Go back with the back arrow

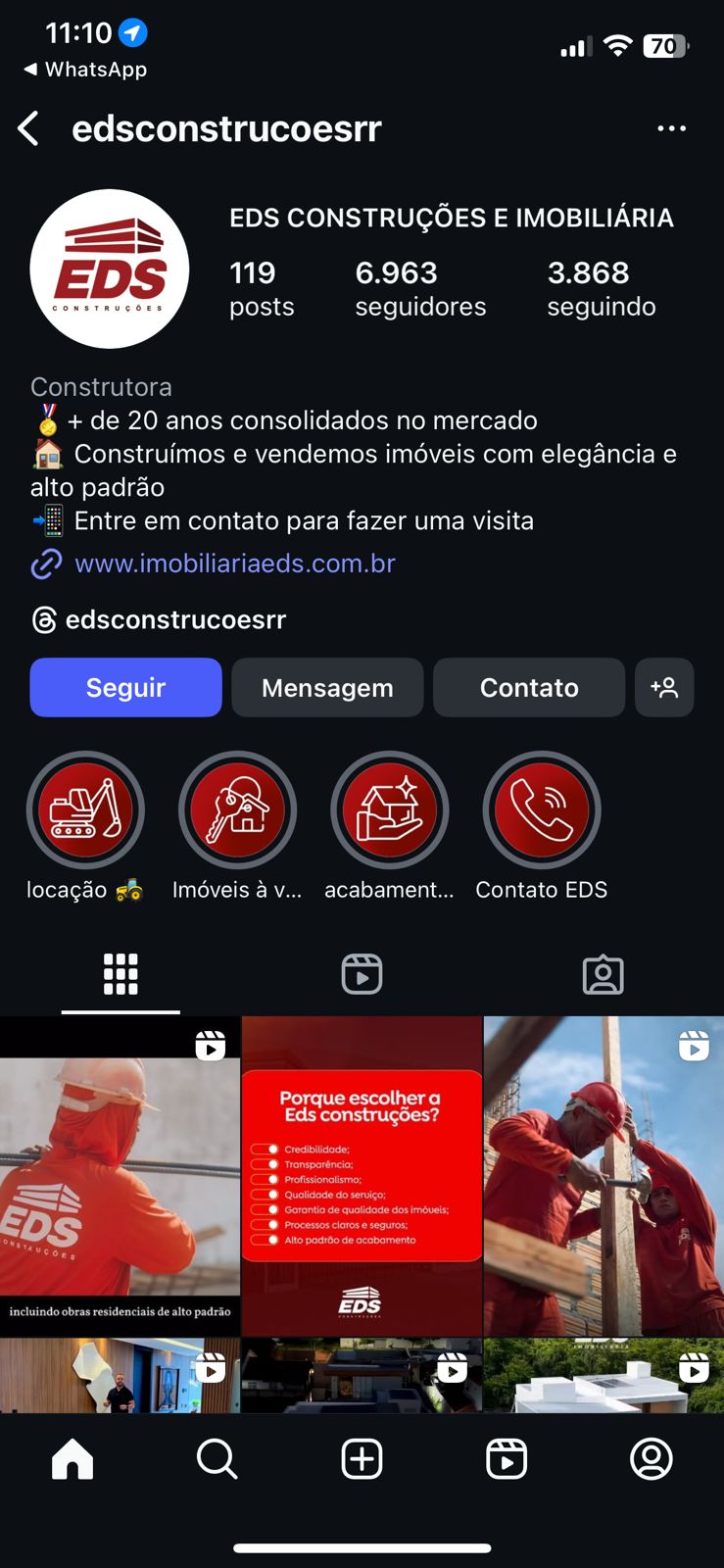(x=27, y=128)
